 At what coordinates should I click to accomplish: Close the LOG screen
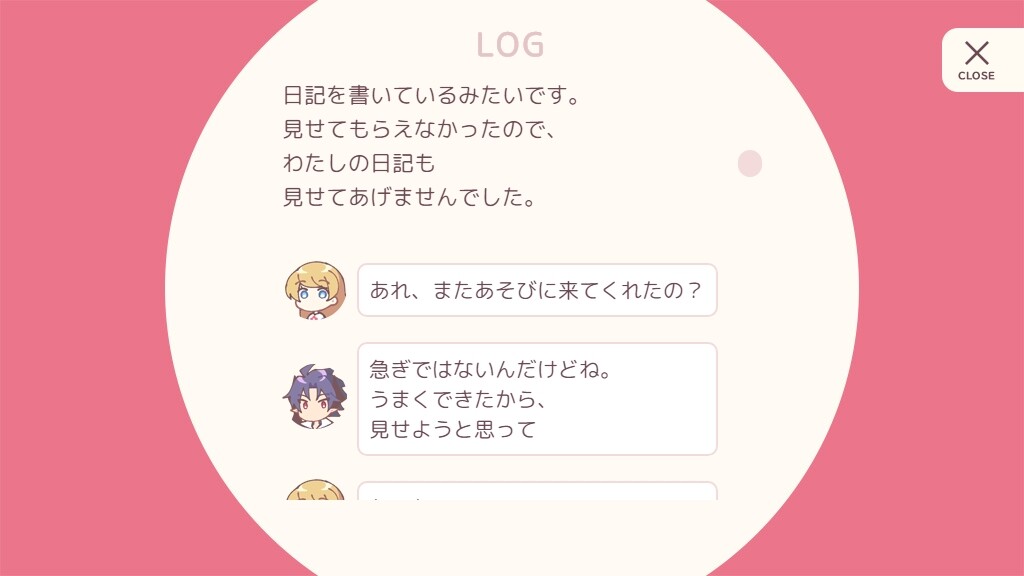click(x=976, y=60)
